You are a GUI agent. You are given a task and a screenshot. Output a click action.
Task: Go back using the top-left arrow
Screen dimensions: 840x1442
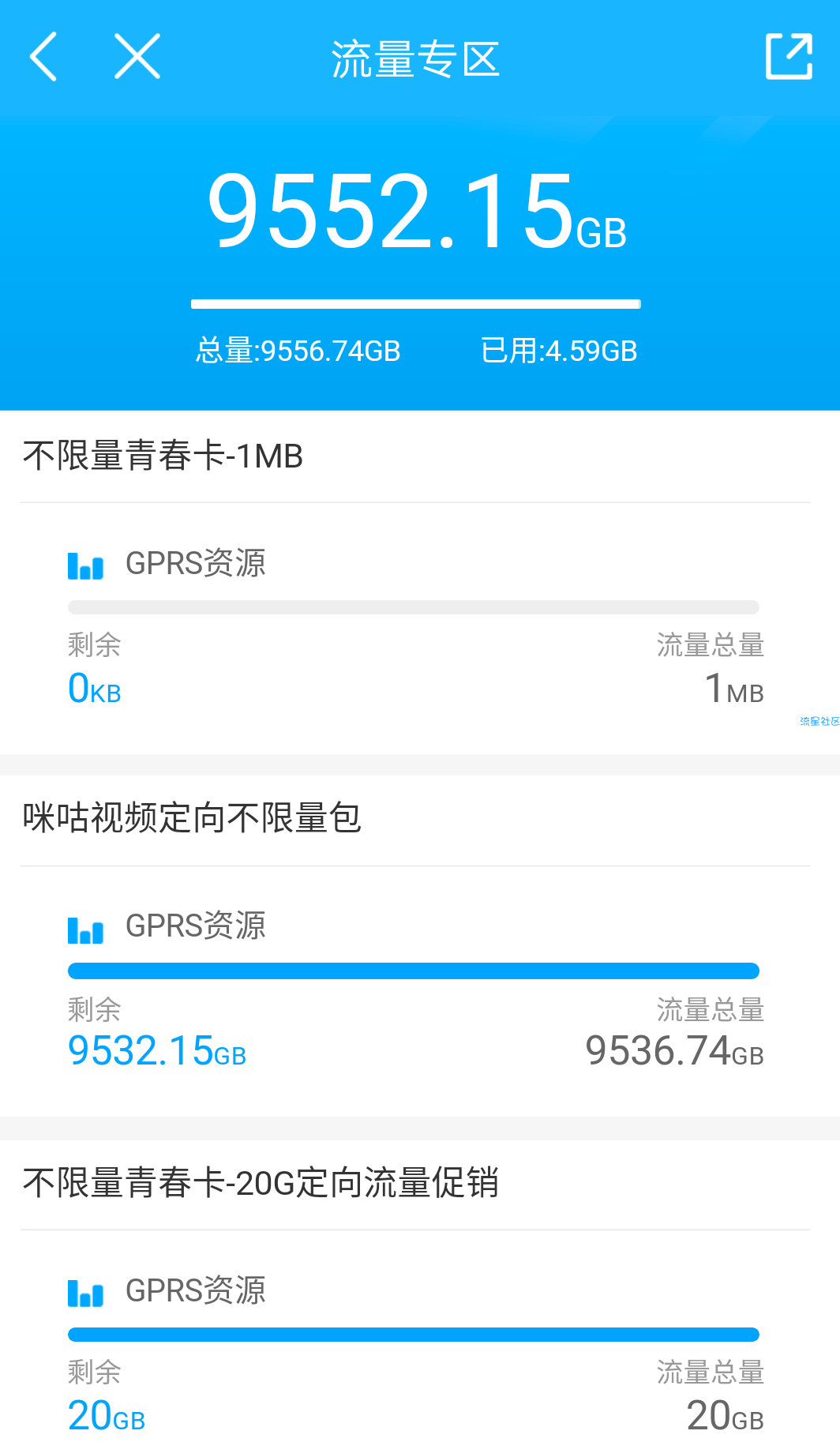43,57
